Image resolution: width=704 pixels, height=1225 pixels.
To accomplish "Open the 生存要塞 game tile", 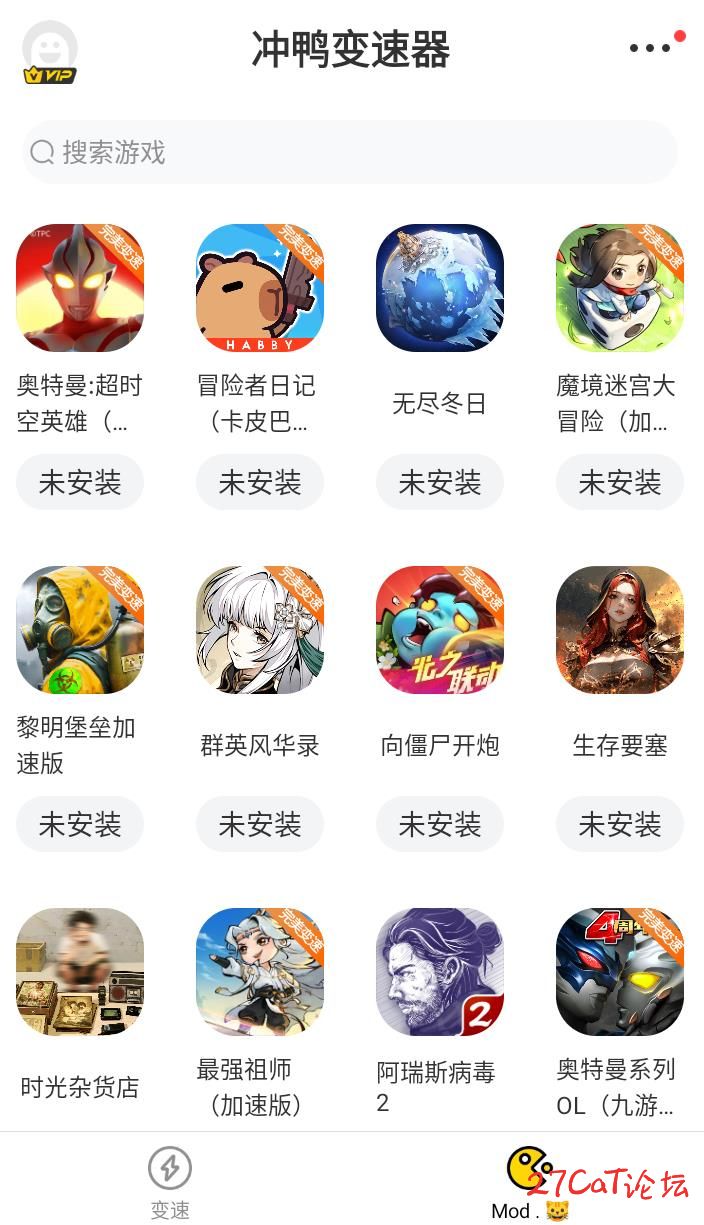I will 620,630.
